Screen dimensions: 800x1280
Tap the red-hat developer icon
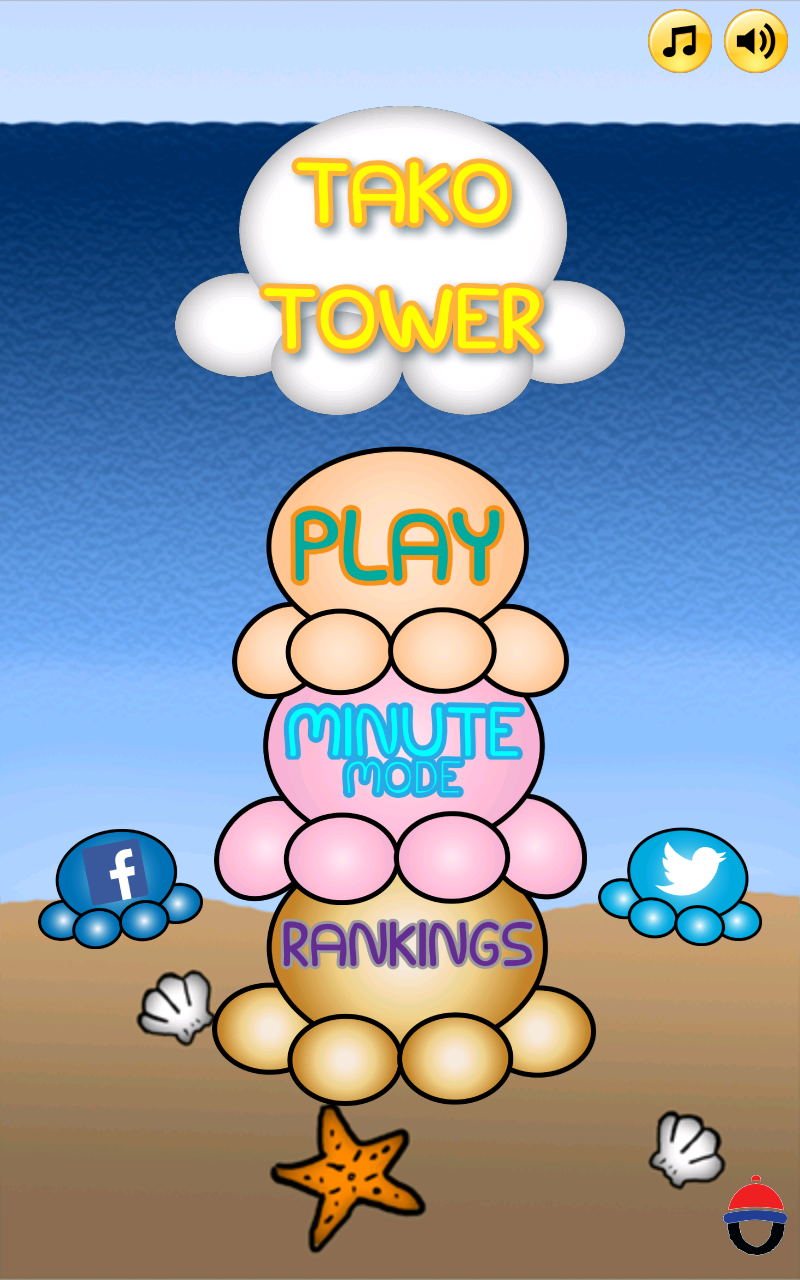pyautogui.click(x=755, y=1214)
